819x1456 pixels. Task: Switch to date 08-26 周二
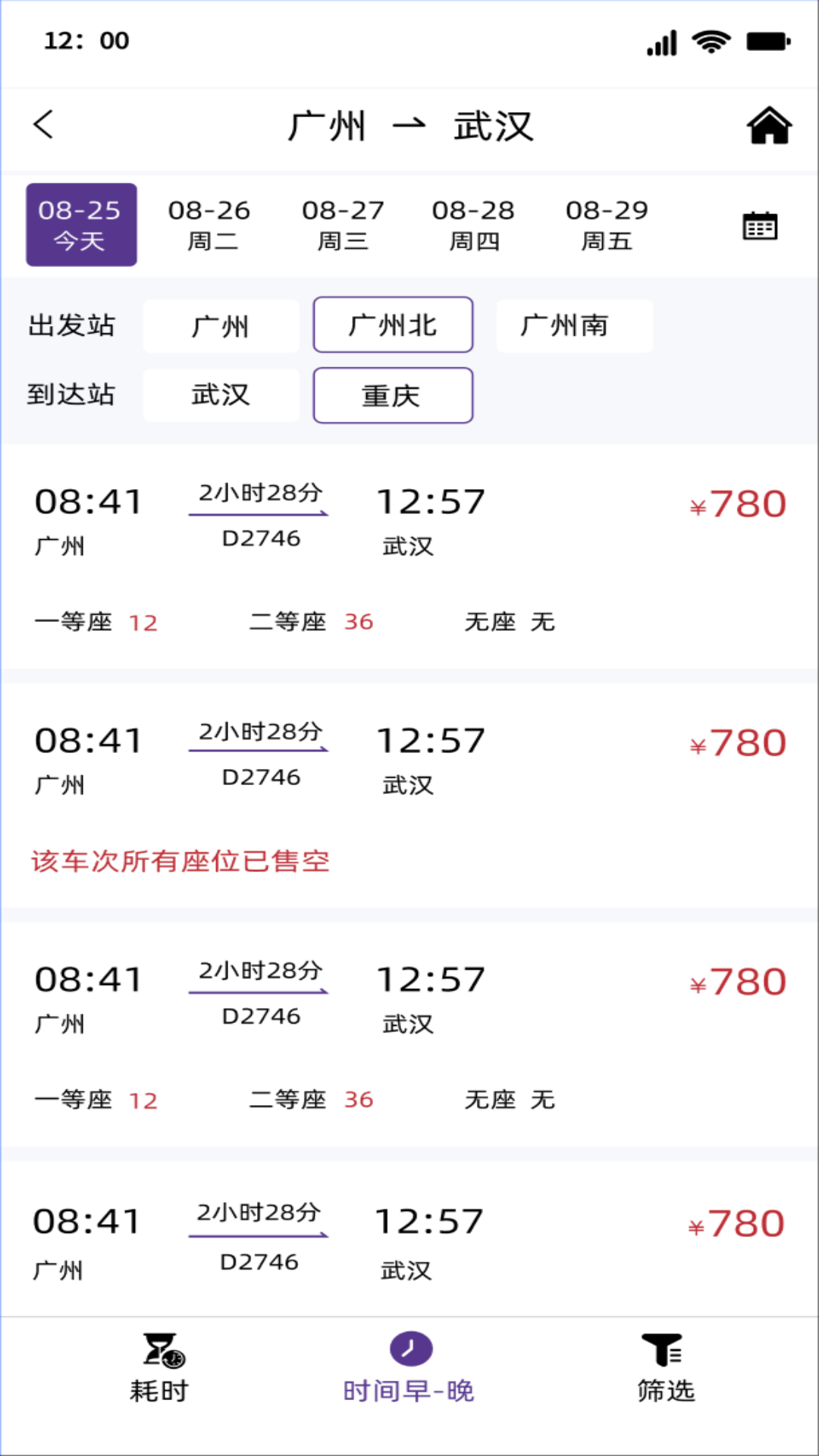click(209, 224)
